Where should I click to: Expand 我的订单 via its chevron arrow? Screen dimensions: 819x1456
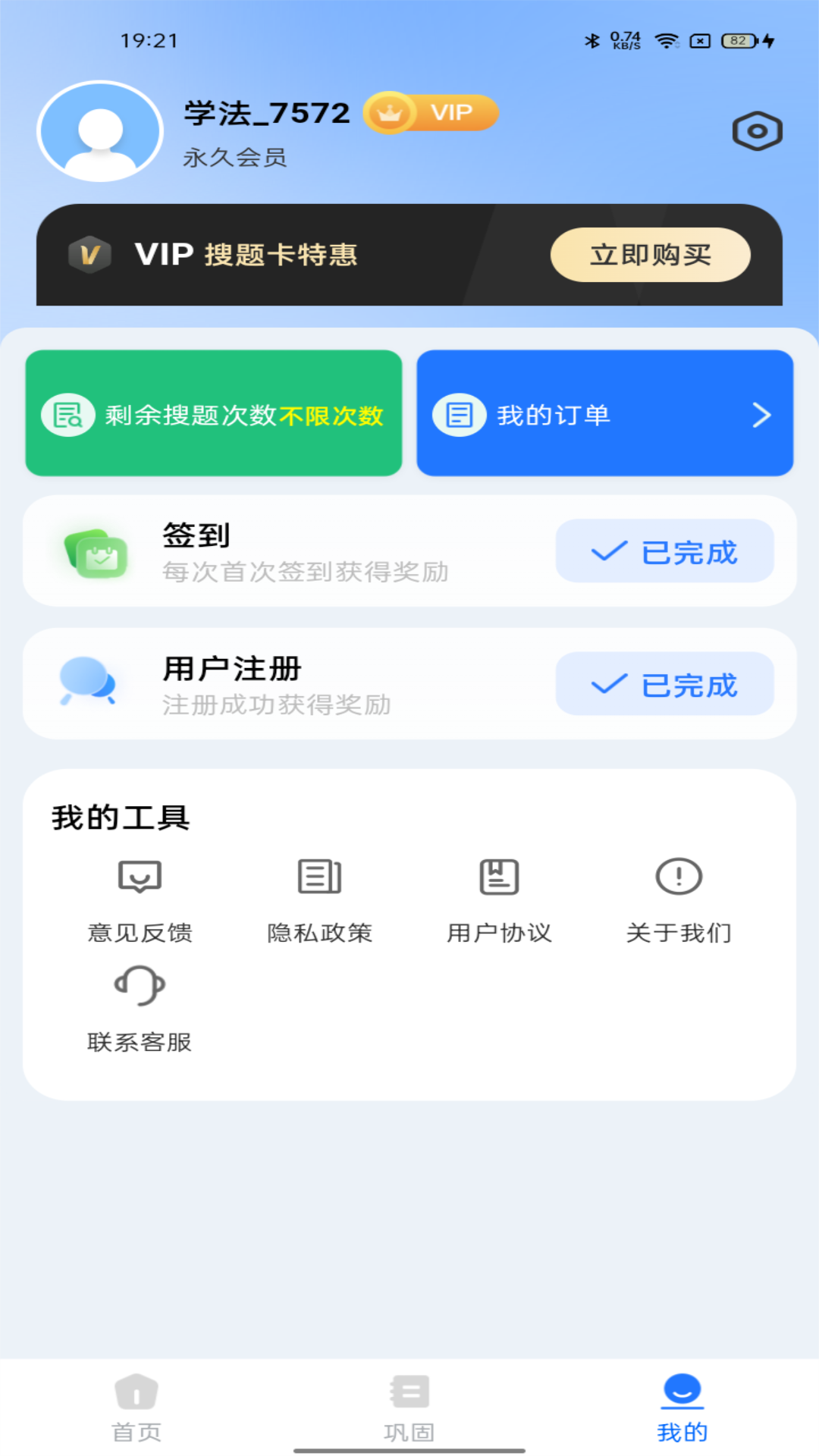[761, 415]
